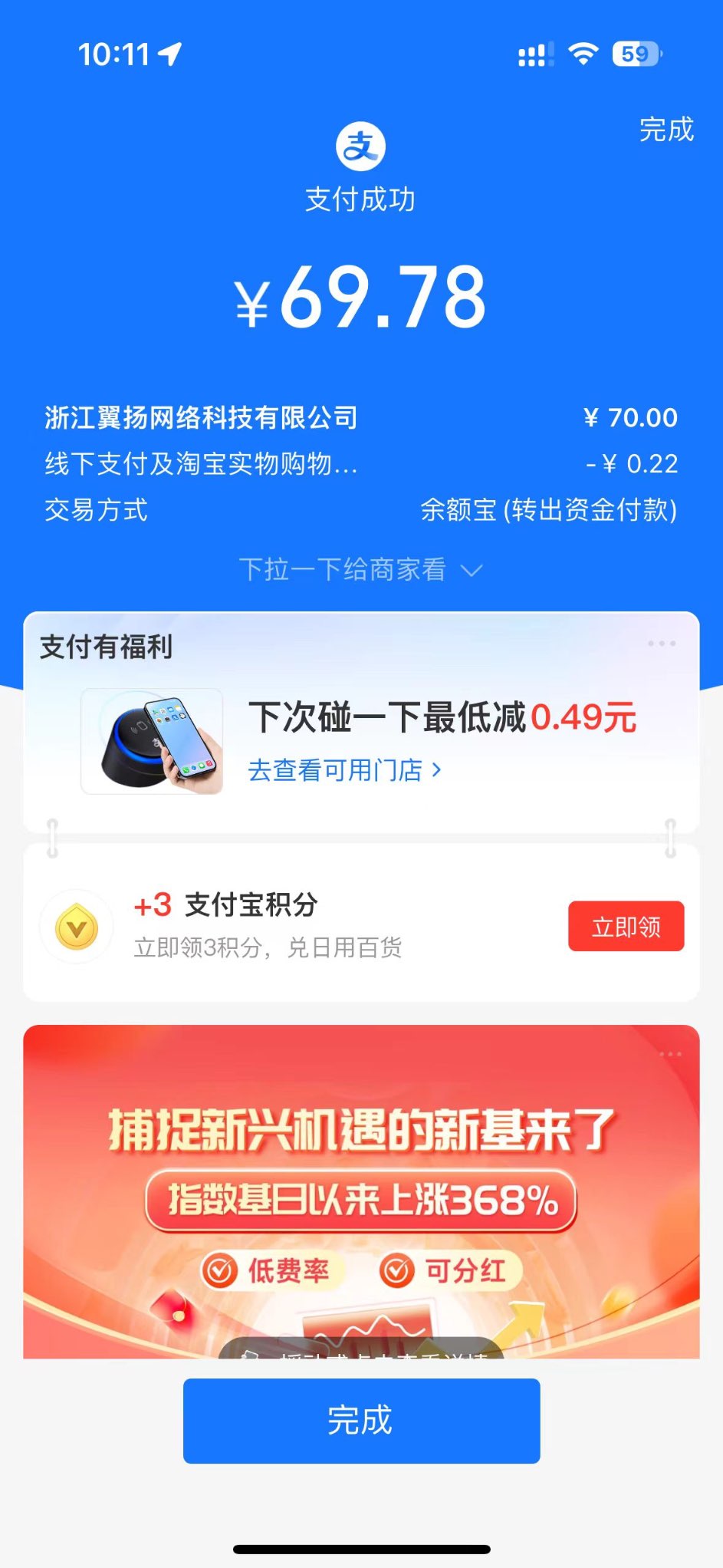Open the 捕捉新兴机遇的新基来了 fund banner
Viewport: 723px width, 1568px height.
click(x=361, y=1189)
